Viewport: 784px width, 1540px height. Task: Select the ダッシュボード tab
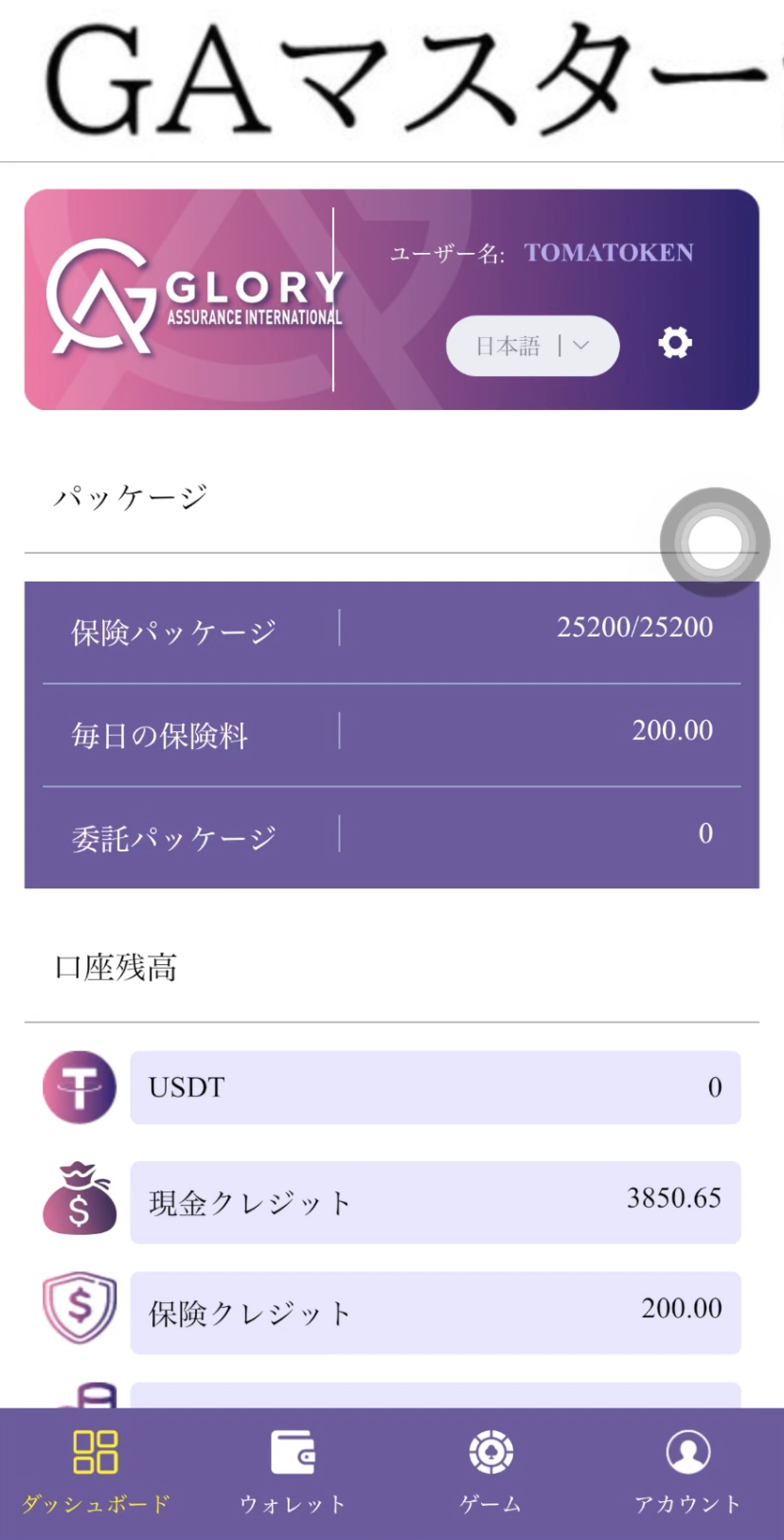[x=96, y=1471]
